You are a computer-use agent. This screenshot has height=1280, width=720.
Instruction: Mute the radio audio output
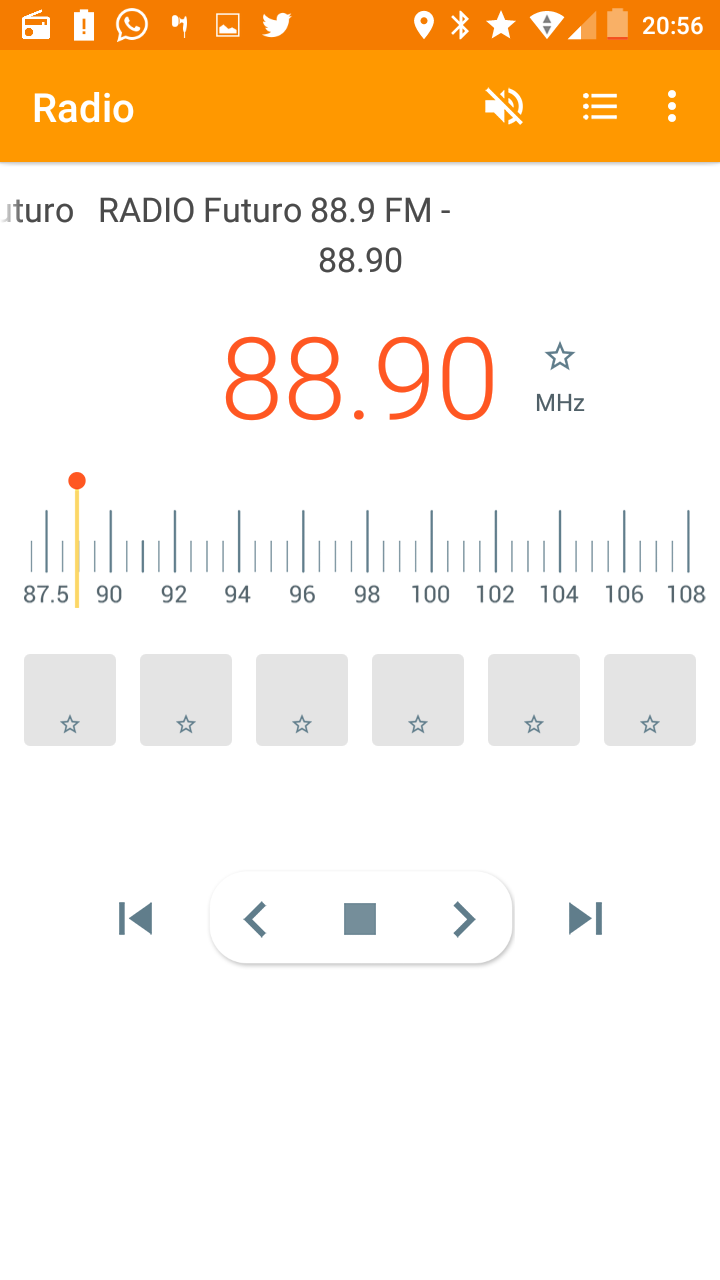[x=503, y=106]
